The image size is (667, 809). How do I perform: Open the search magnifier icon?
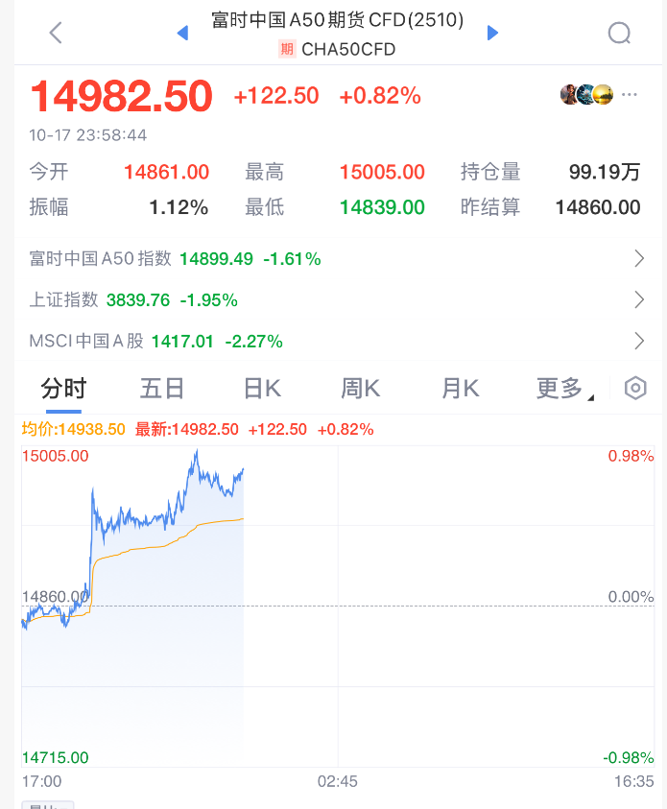(x=620, y=34)
